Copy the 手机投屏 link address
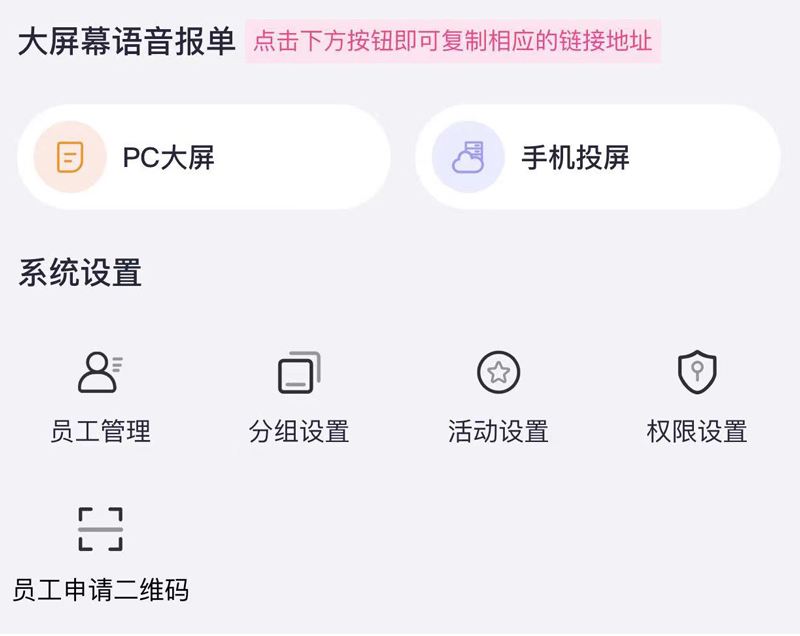Viewport: 800px width, 636px height. click(x=597, y=158)
